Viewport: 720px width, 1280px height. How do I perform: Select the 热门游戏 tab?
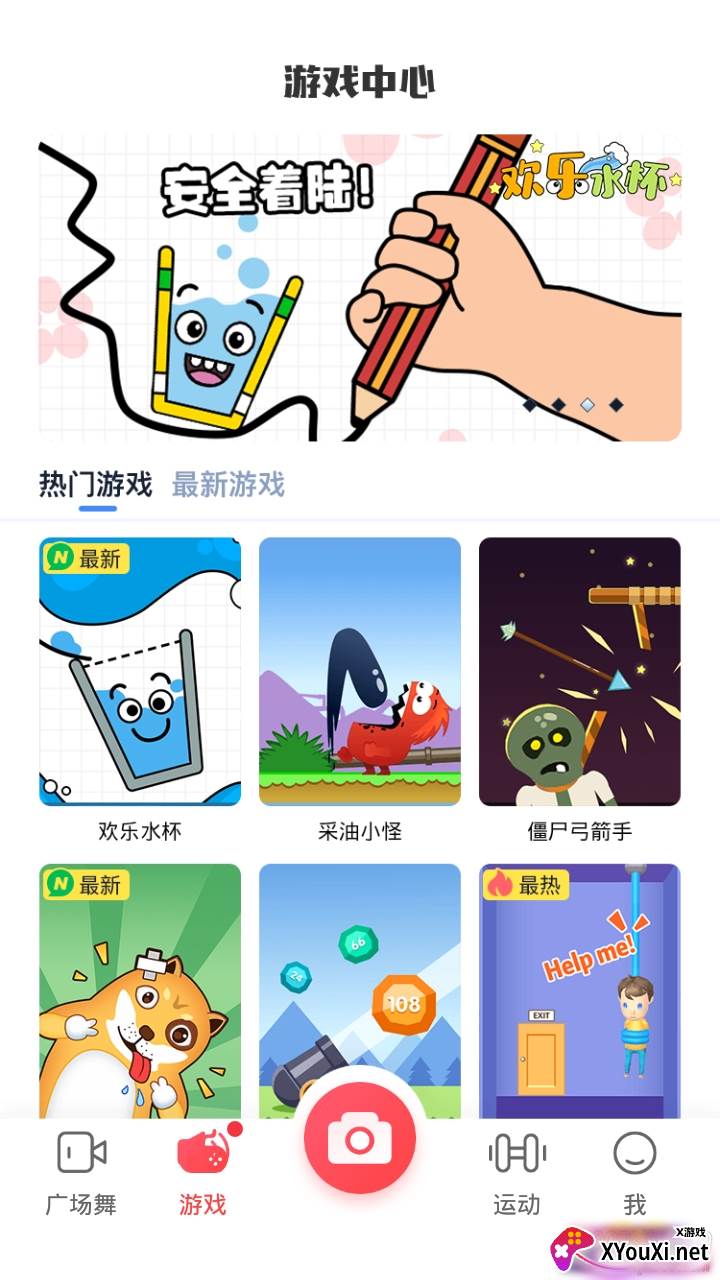point(96,485)
